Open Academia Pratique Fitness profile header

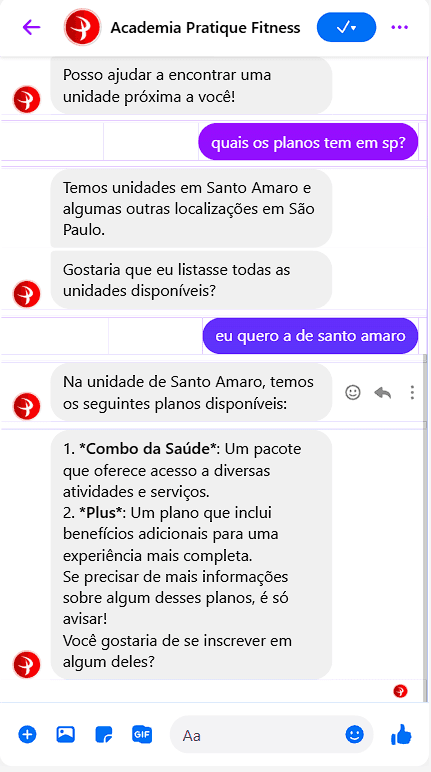[182, 28]
